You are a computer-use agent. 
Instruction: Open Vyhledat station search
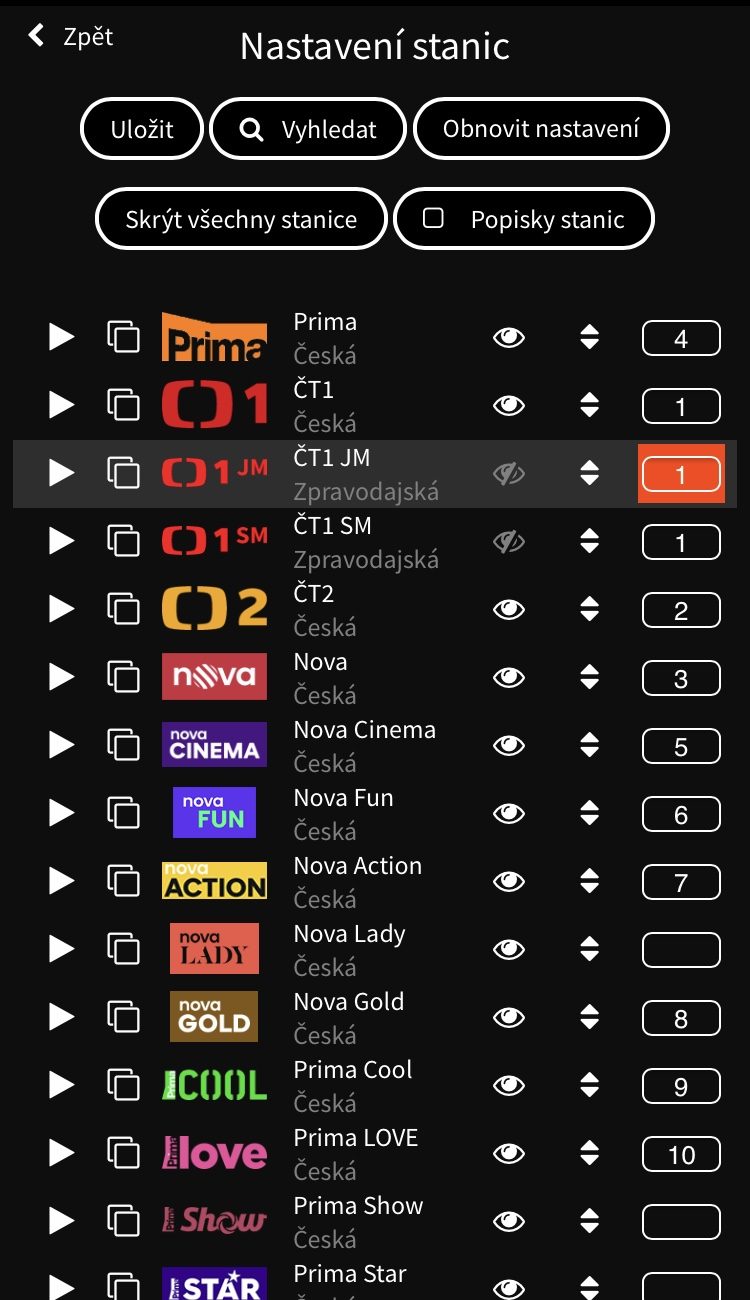tap(308, 129)
